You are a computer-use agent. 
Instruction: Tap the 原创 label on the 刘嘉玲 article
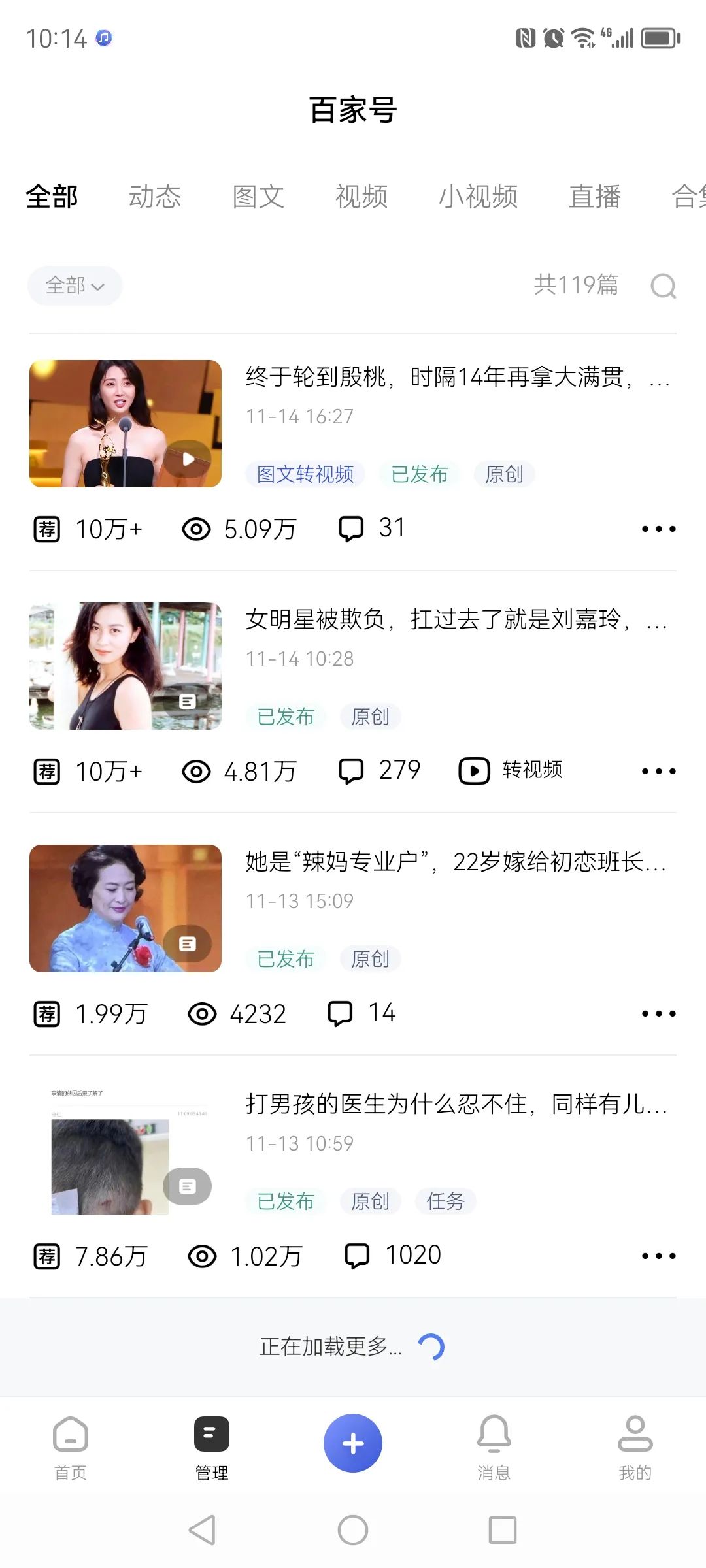[370, 716]
